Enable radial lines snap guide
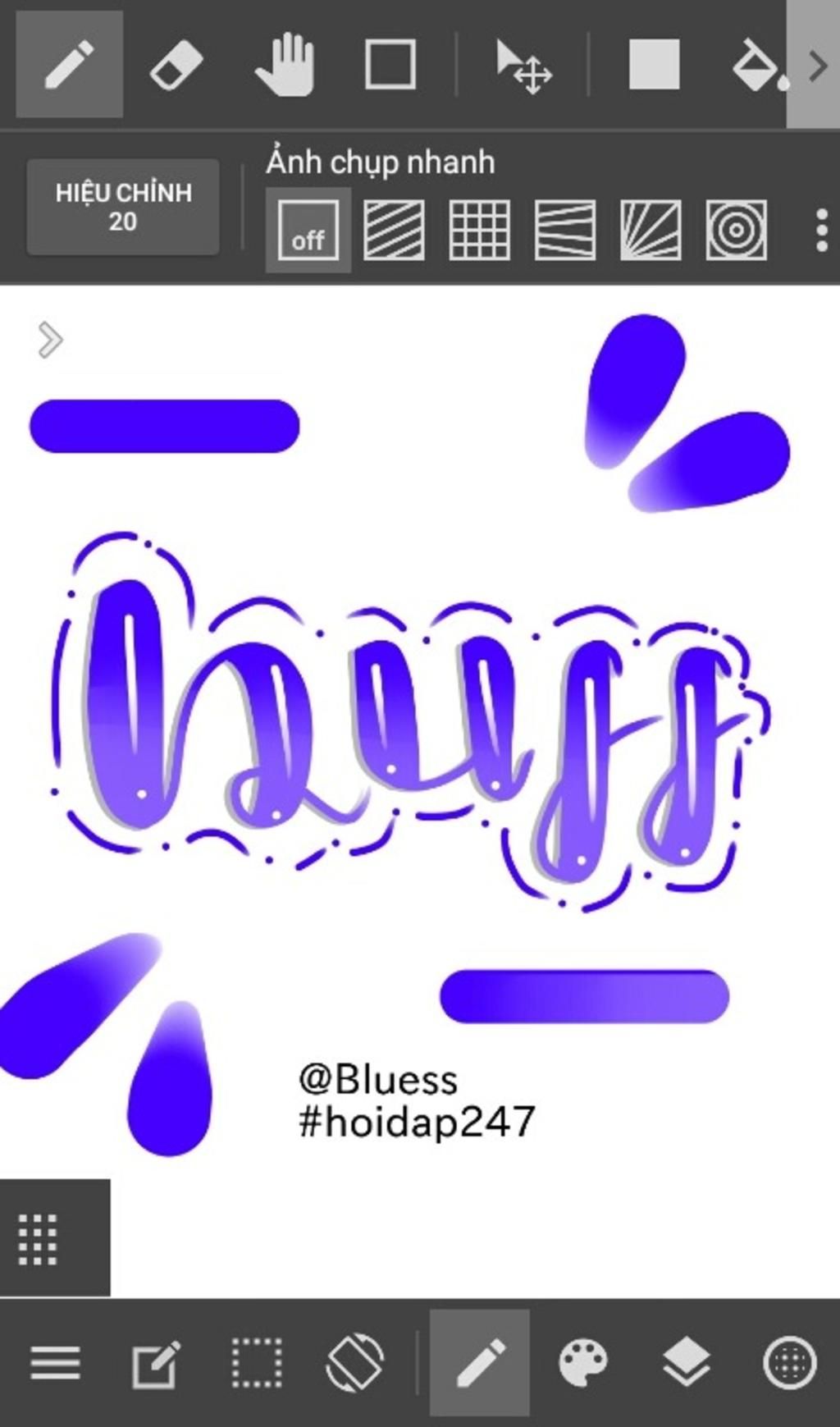Viewport: 840px width, 1427px height. coord(651,231)
